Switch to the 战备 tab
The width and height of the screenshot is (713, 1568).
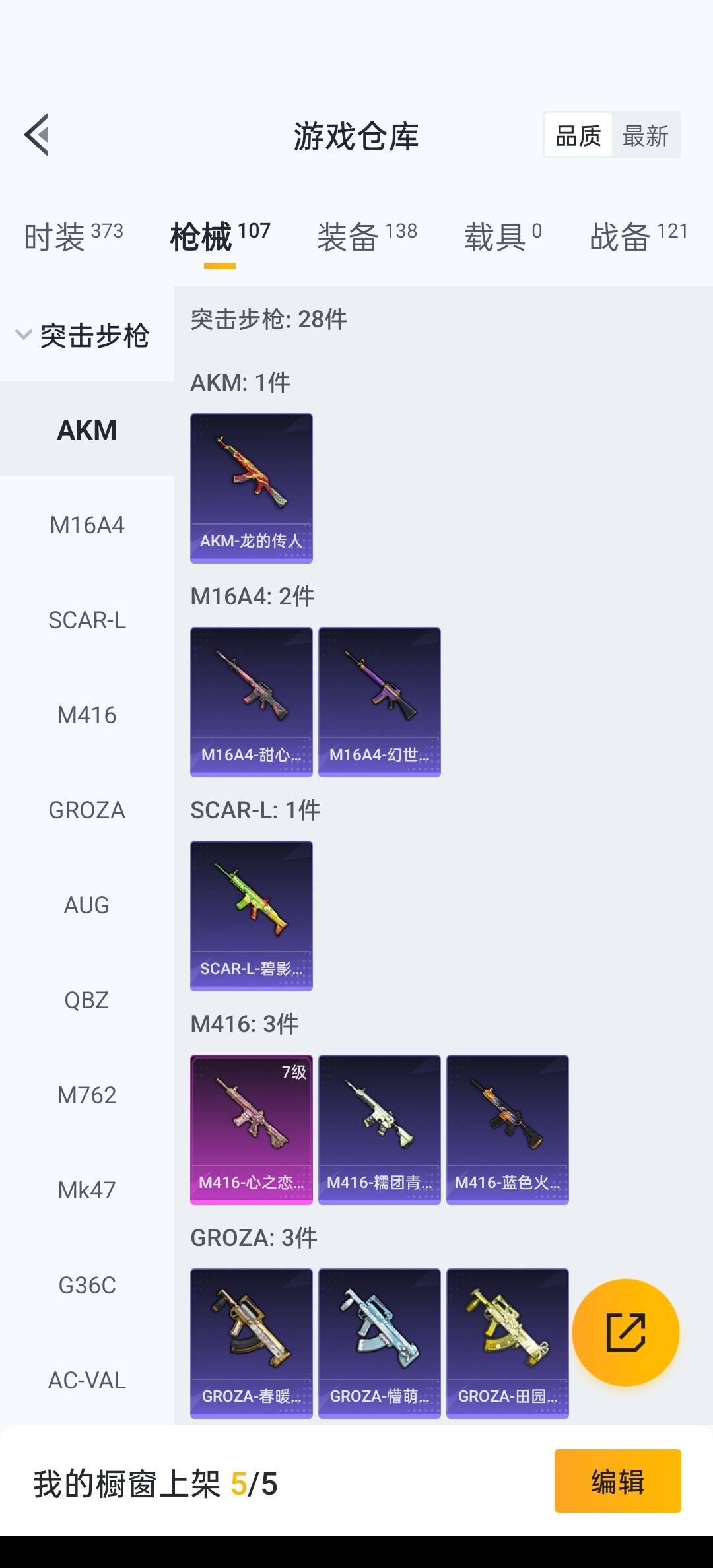[638, 236]
